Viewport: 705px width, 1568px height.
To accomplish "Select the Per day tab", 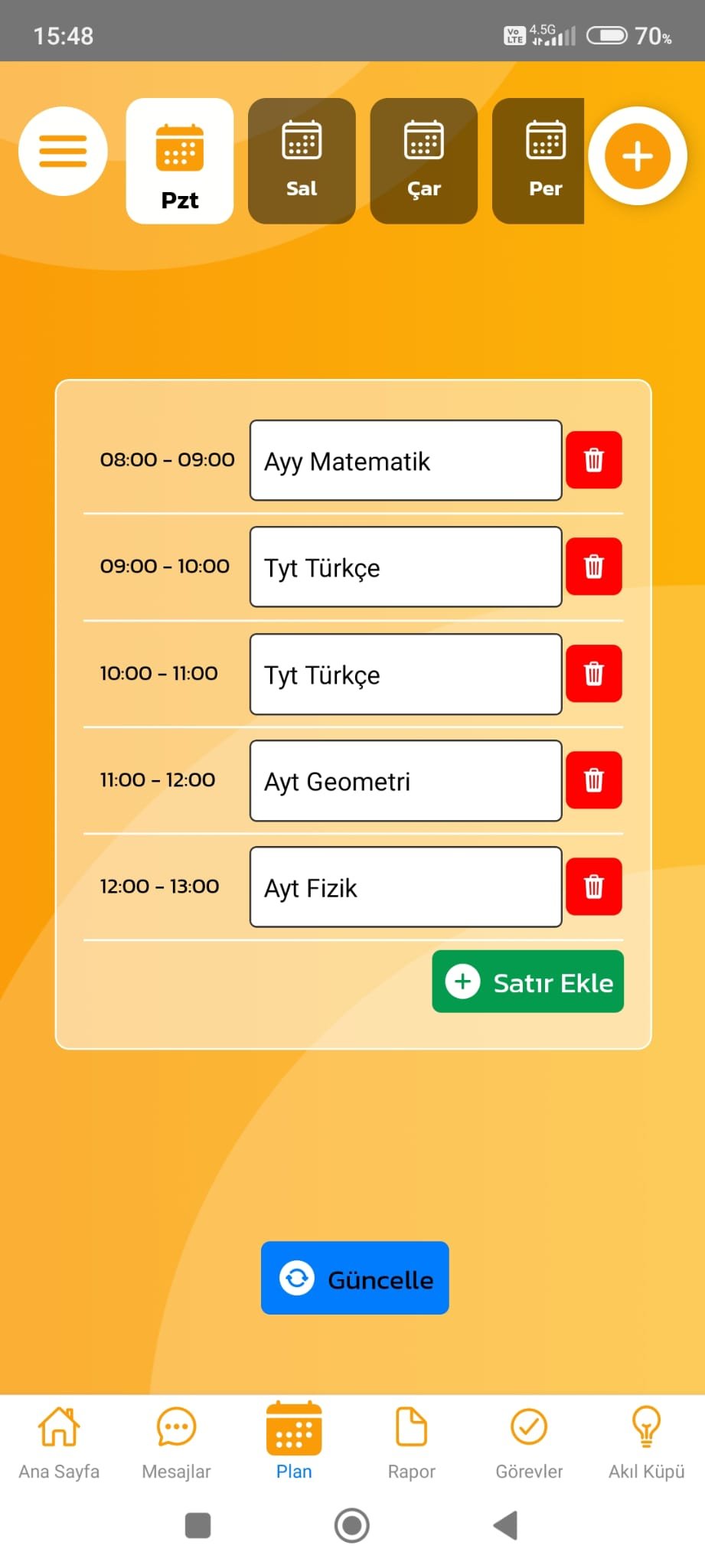I will pos(539,161).
